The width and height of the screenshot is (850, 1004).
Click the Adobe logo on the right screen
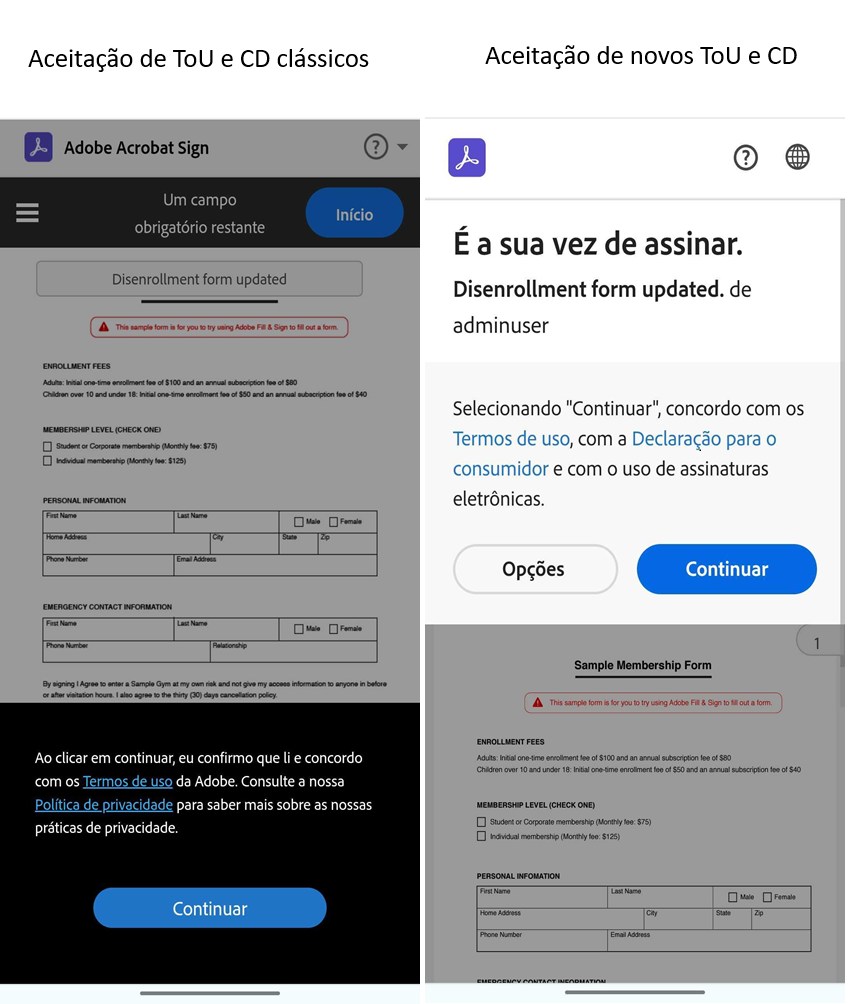tap(466, 157)
